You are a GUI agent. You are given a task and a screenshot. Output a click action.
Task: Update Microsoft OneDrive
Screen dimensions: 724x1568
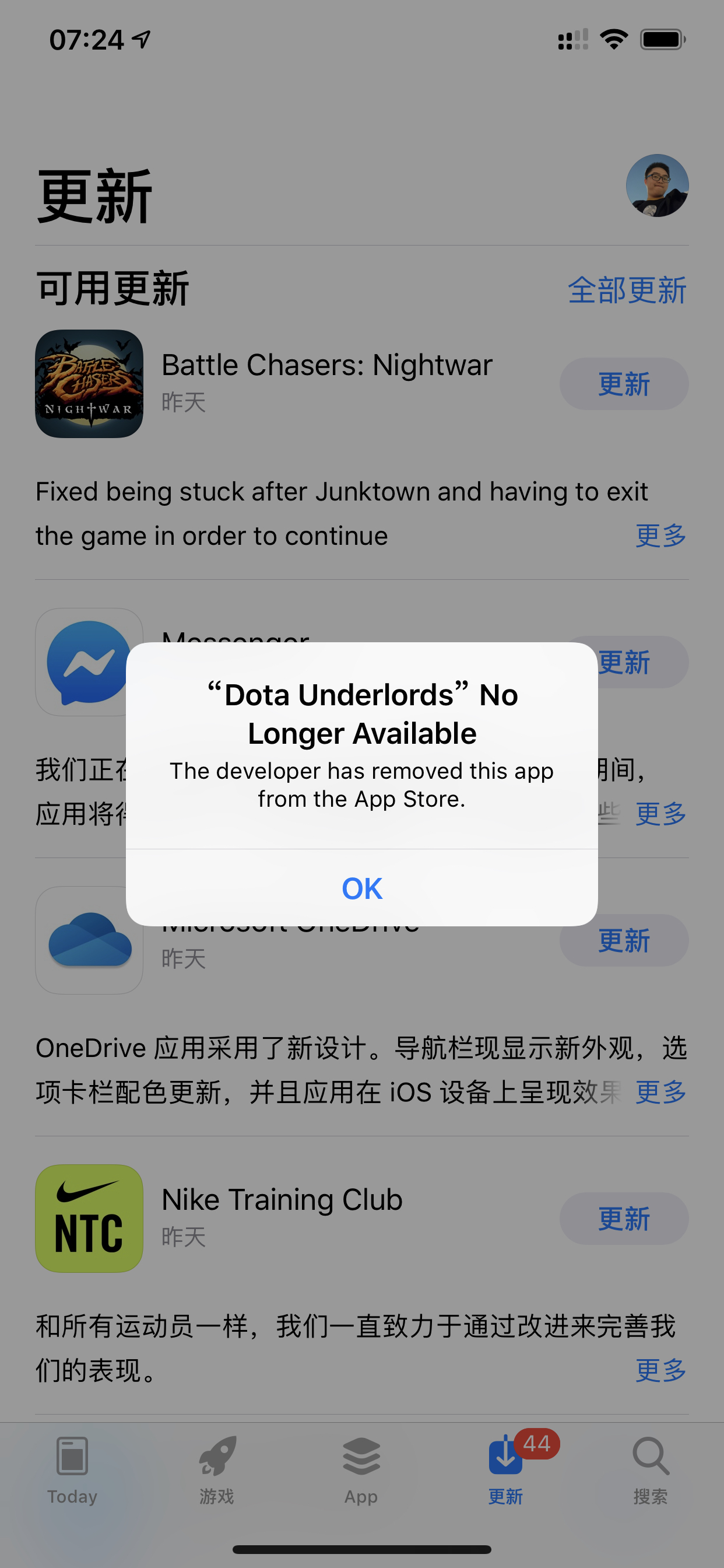(624, 940)
